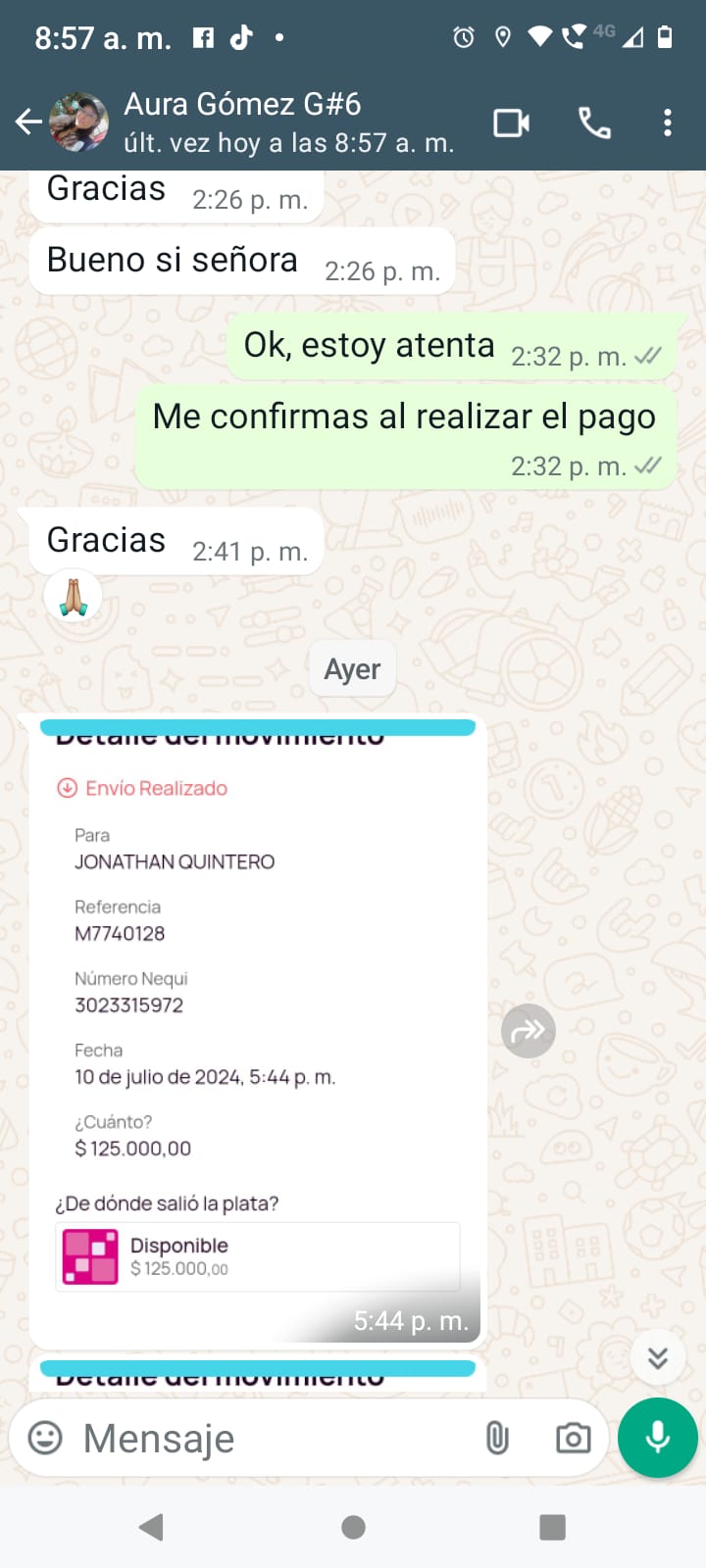View the praying hands reaction
Image resolution: width=706 pixels, height=1568 pixels.
(74, 597)
